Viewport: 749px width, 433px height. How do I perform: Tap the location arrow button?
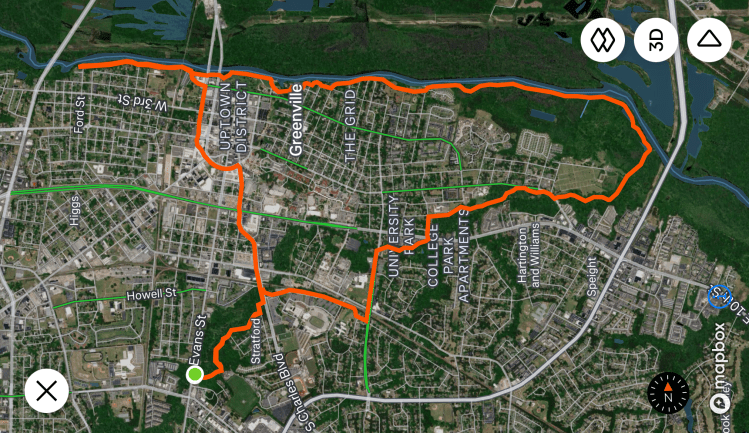coord(709,40)
